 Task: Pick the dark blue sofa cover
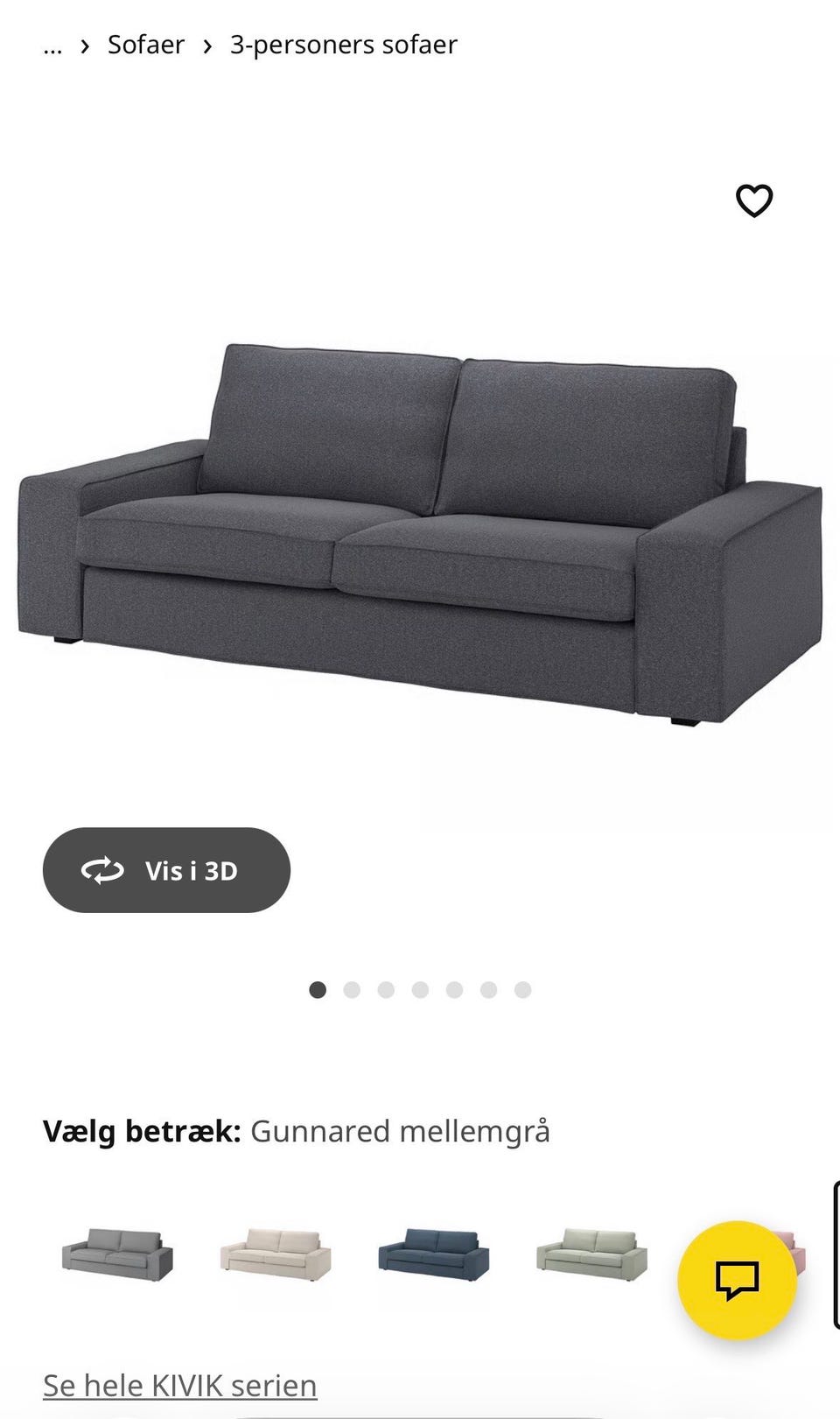[x=435, y=1256]
